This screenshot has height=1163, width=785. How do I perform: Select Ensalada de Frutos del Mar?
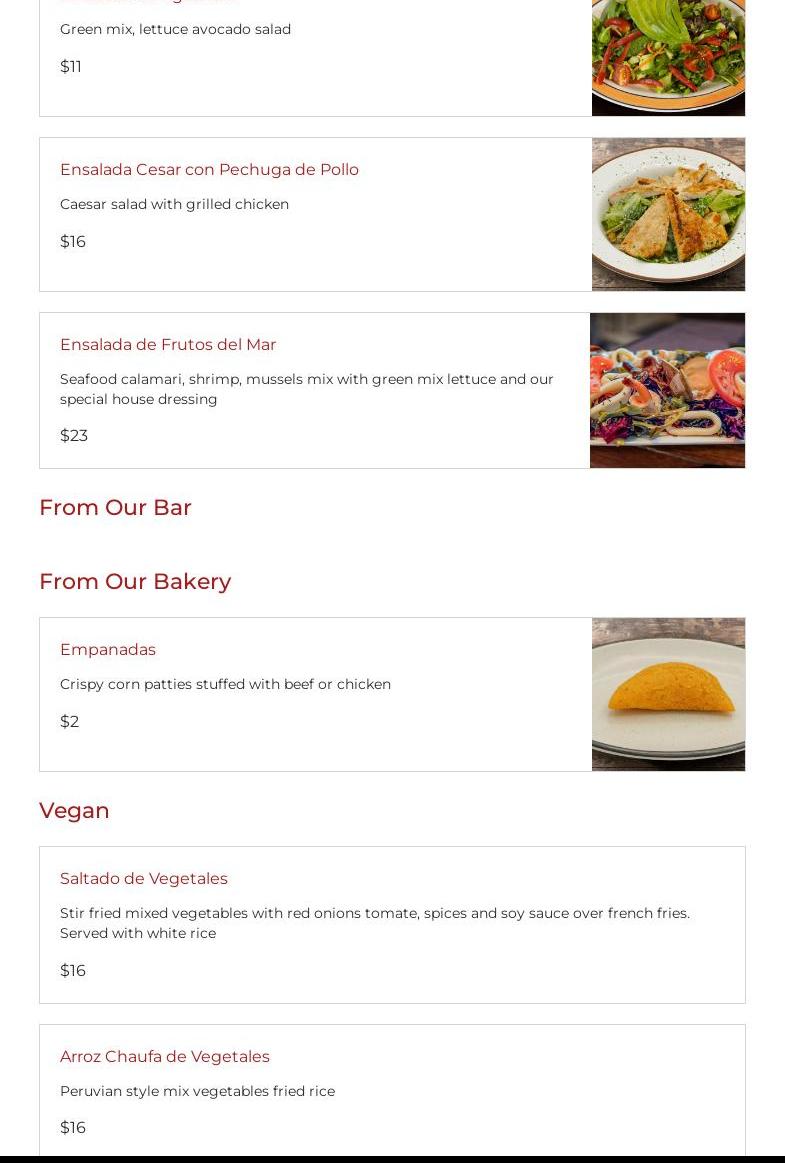(x=168, y=344)
